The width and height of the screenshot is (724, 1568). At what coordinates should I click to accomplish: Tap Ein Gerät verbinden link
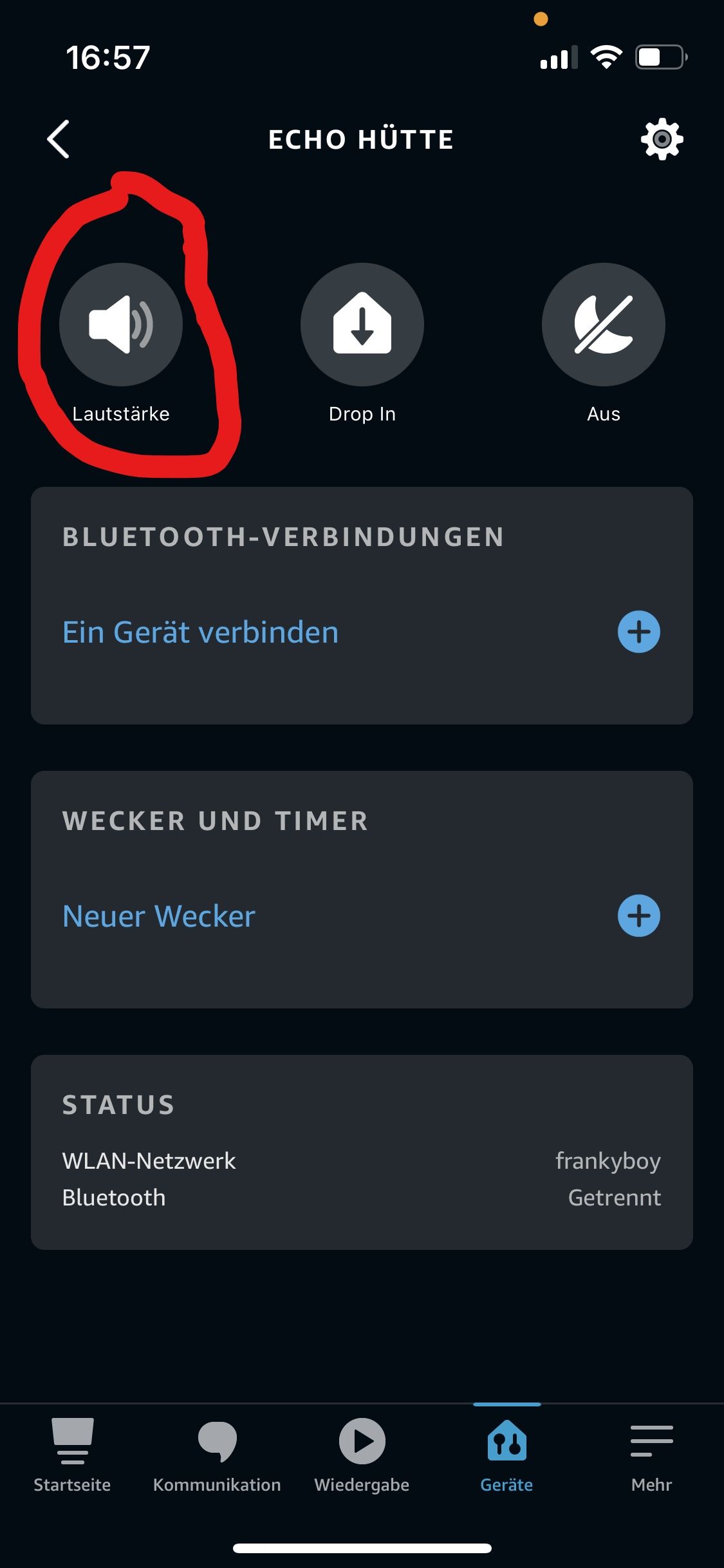(x=200, y=632)
